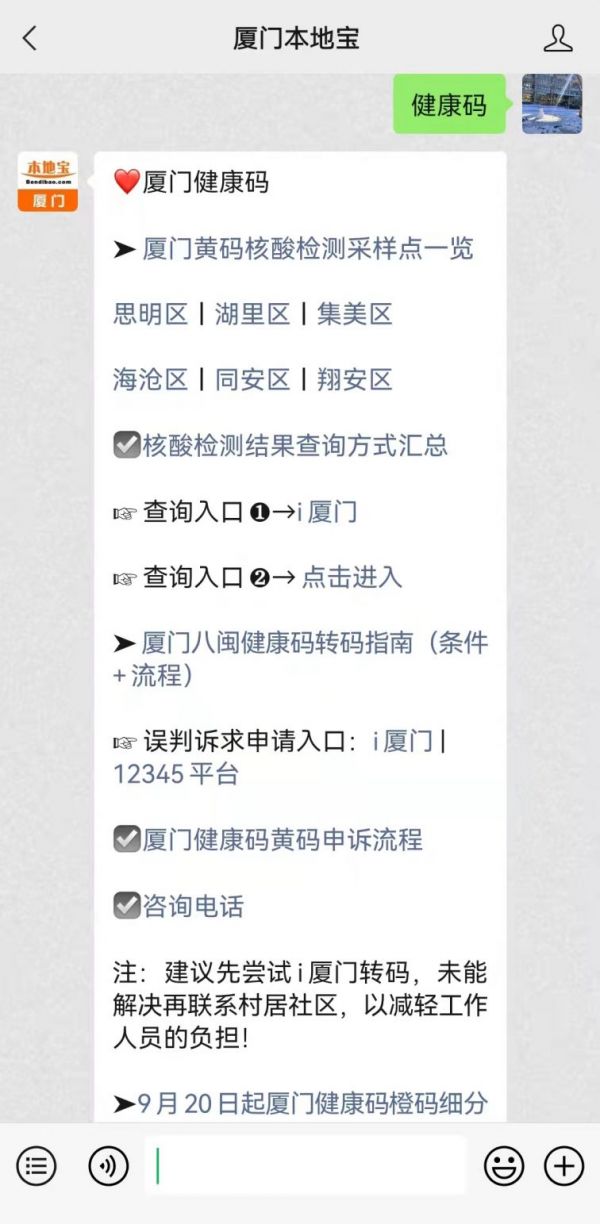Open the 翔安区 link
The height and width of the screenshot is (1224, 600).
[x=354, y=380]
